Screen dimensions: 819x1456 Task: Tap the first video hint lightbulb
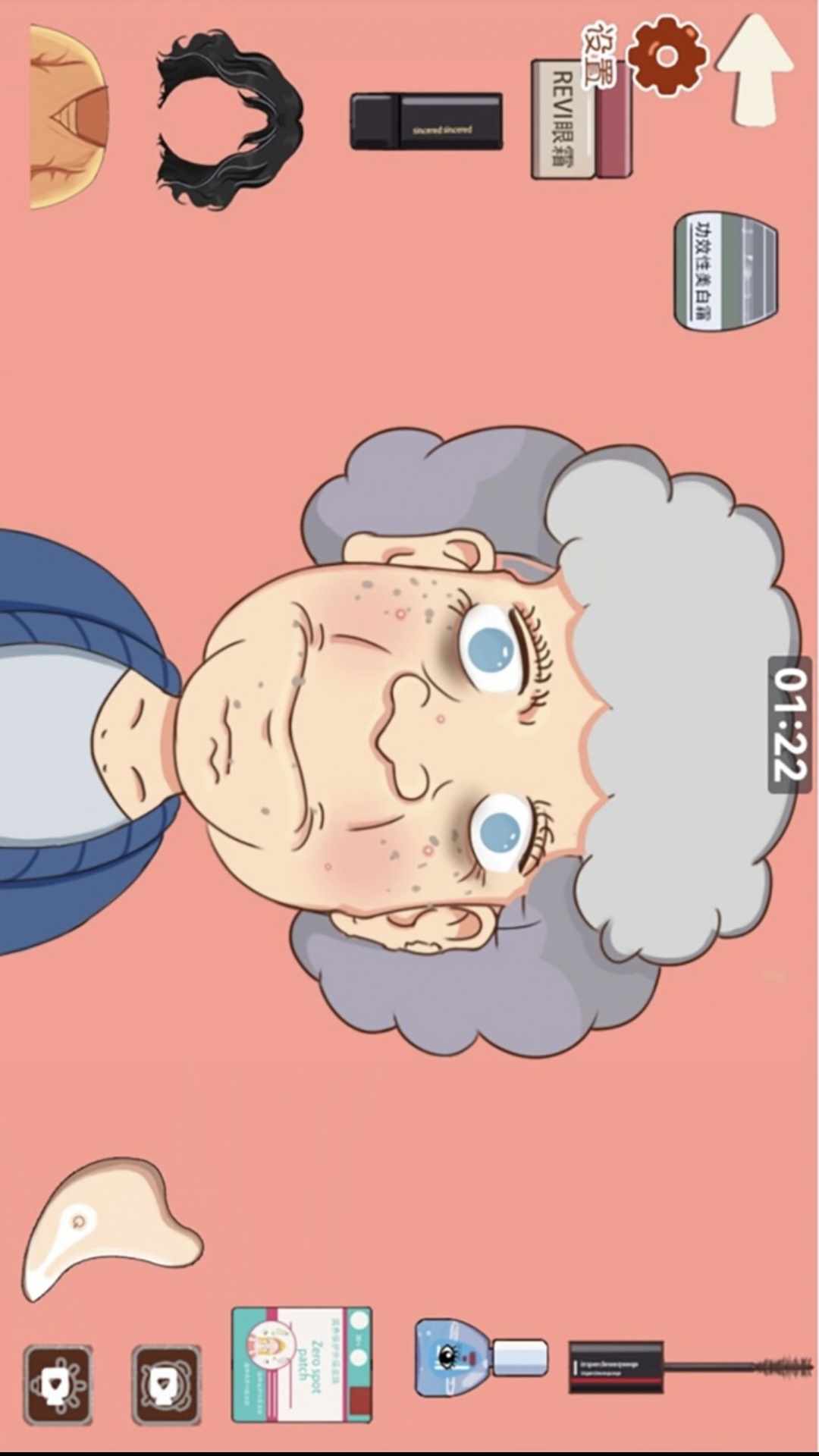coord(58,1385)
